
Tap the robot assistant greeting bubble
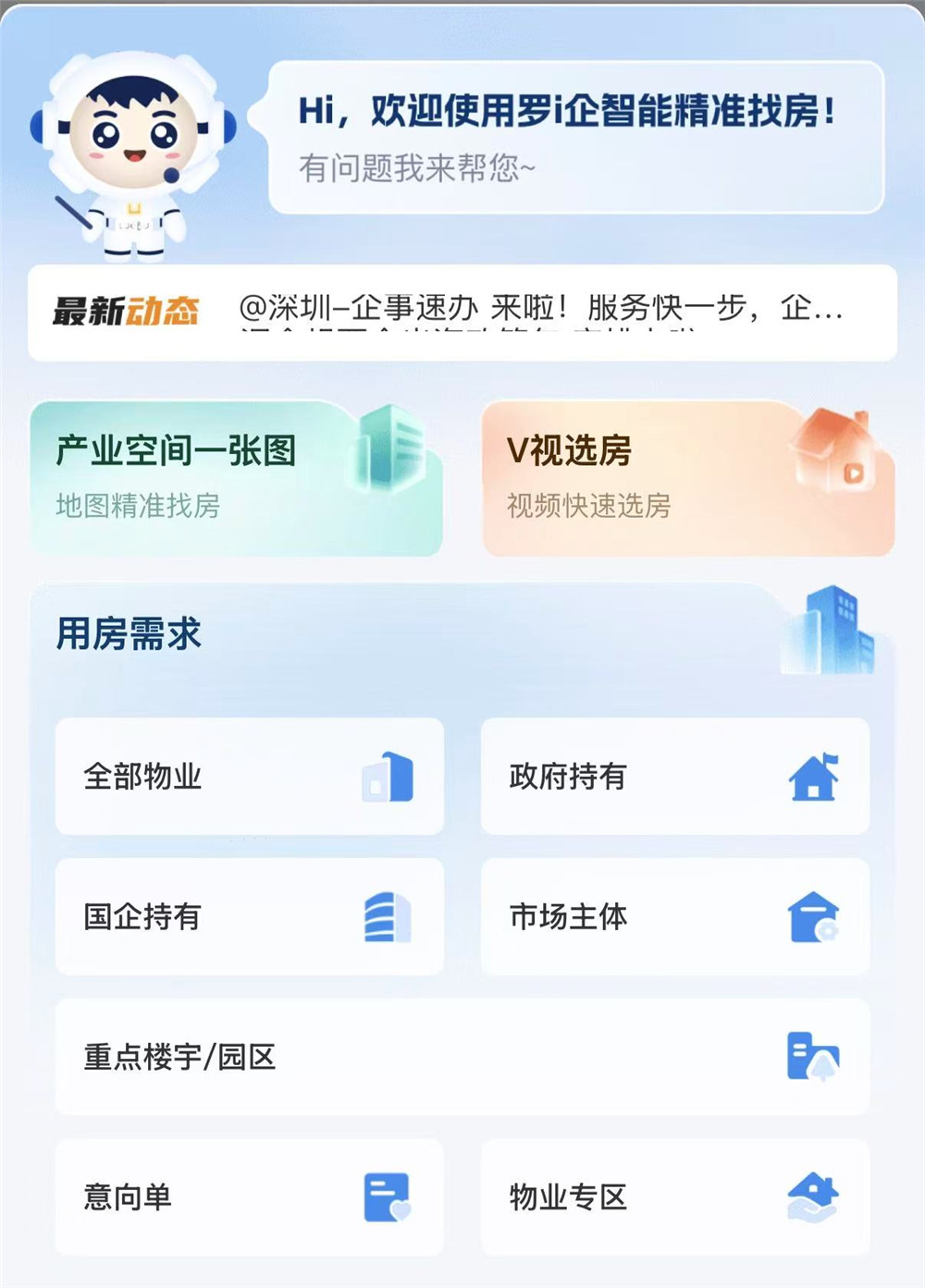coord(575,137)
